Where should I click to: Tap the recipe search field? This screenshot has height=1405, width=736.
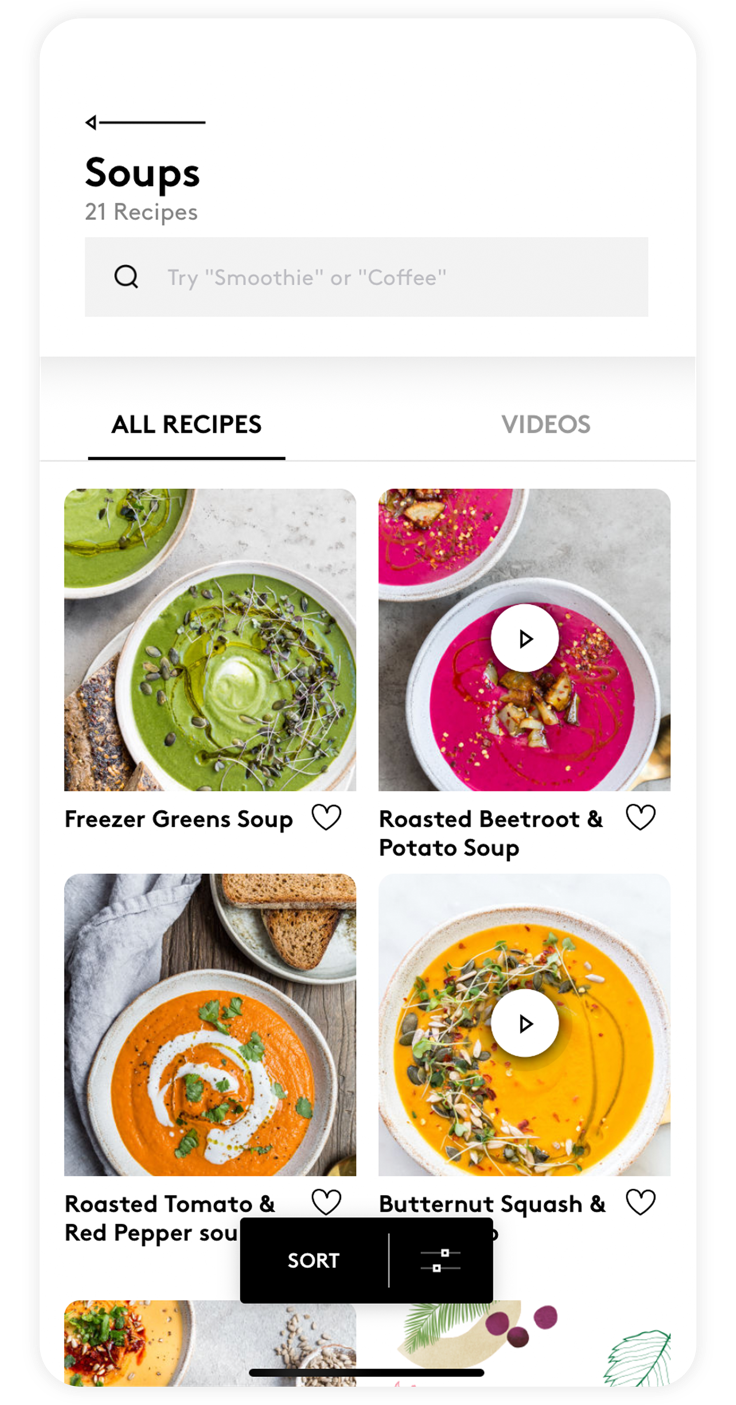click(x=366, y=277)
